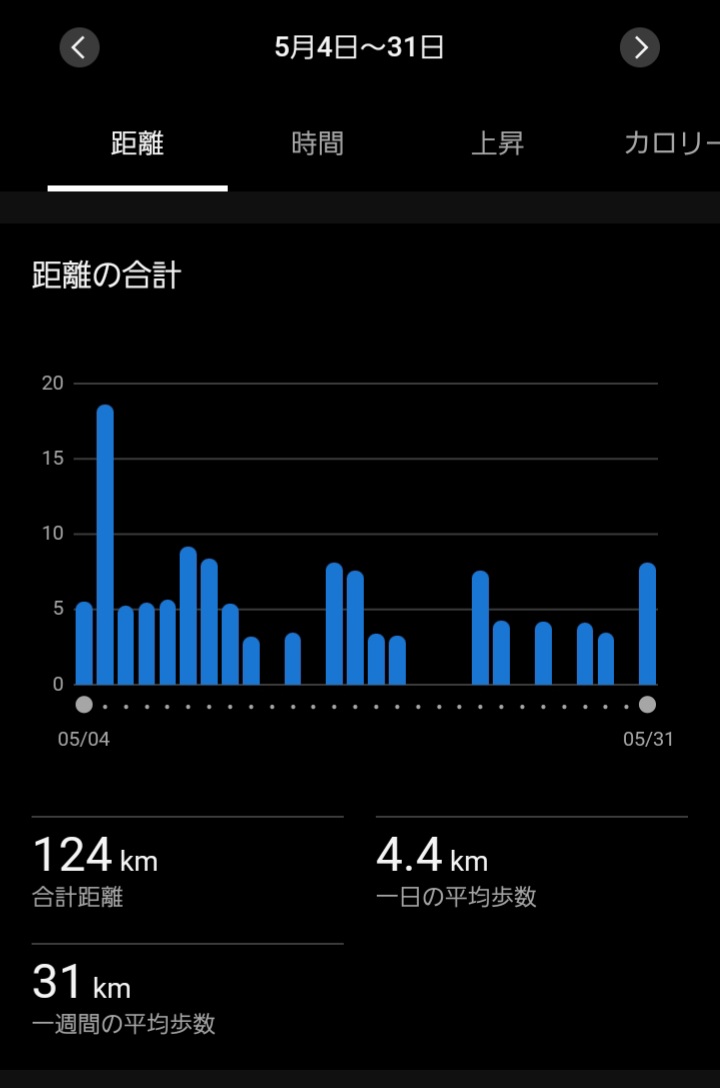Open the カロリー tab
The height and width of the screenshot is (1088, 720).
pyautogui.click(x=671, y=144)
